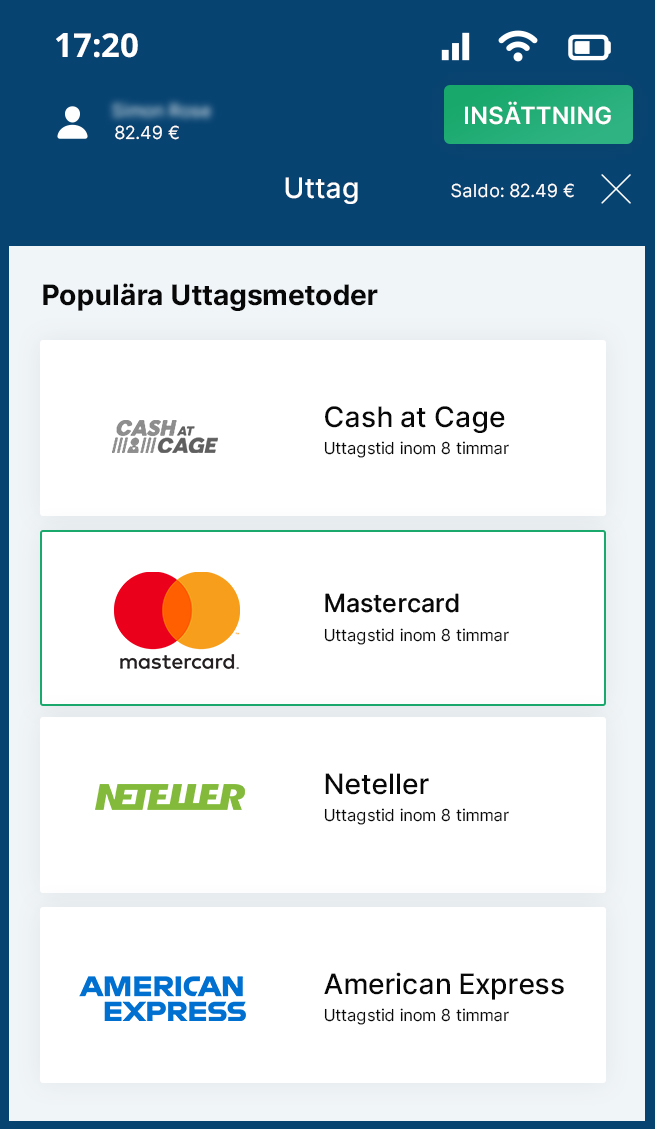Choose Mastercard as withdrawal method
Viewport: 655px width, 1129px height.
pos(323,618)
